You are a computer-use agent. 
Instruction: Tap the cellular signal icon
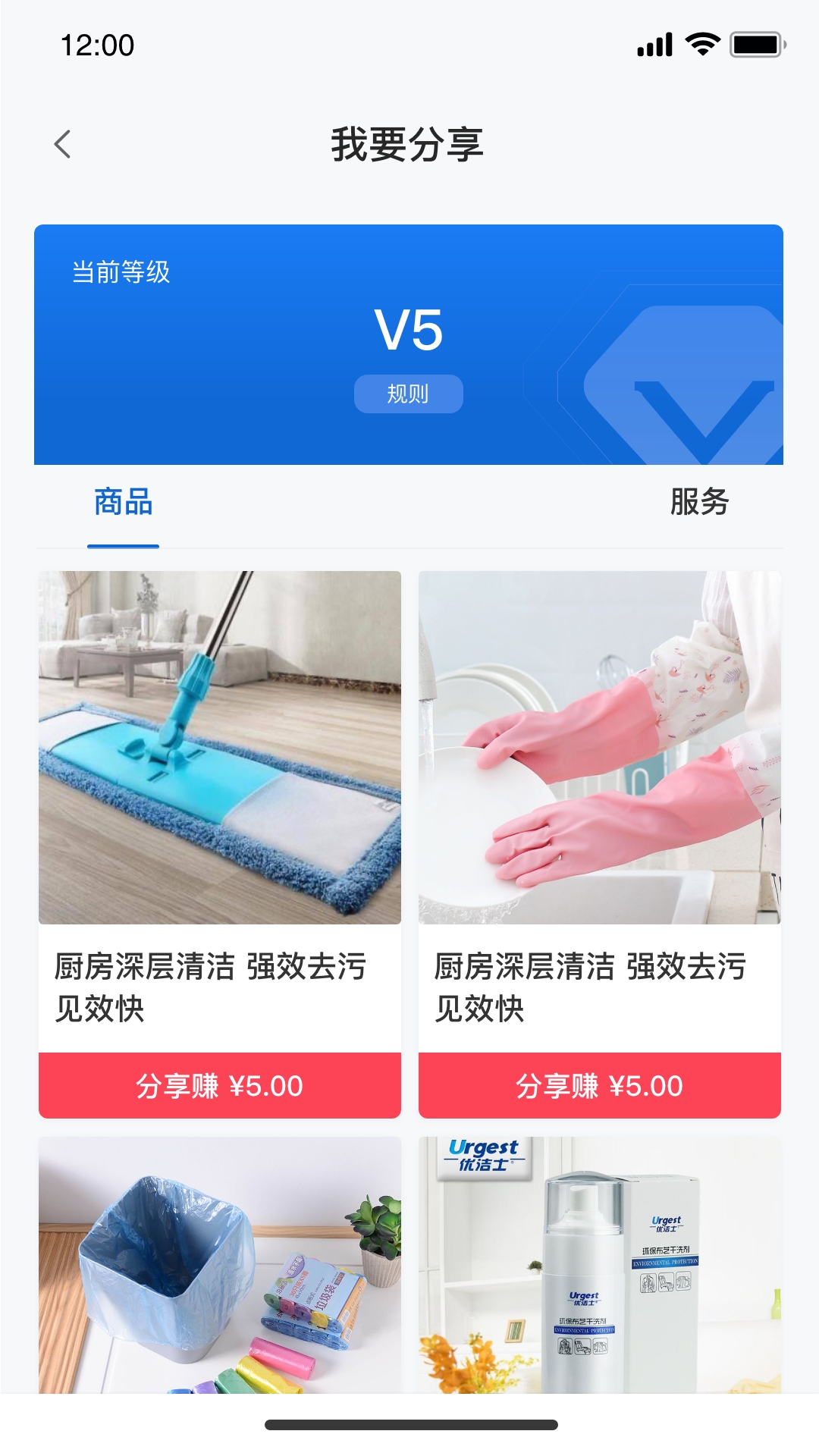click(654, 45)
